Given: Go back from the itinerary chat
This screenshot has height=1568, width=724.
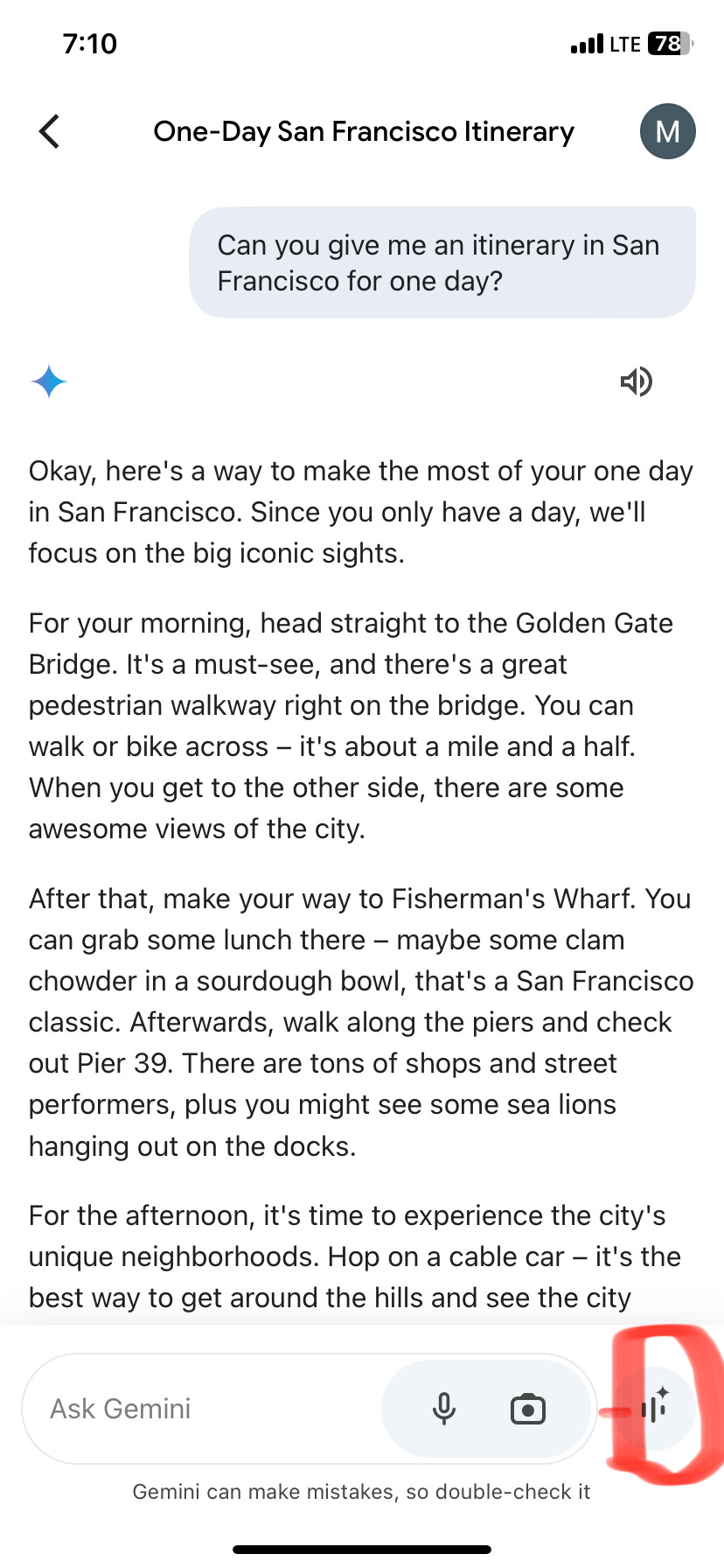Looking at the screenshot, I should pyautogui.click(x=50, y=132).
